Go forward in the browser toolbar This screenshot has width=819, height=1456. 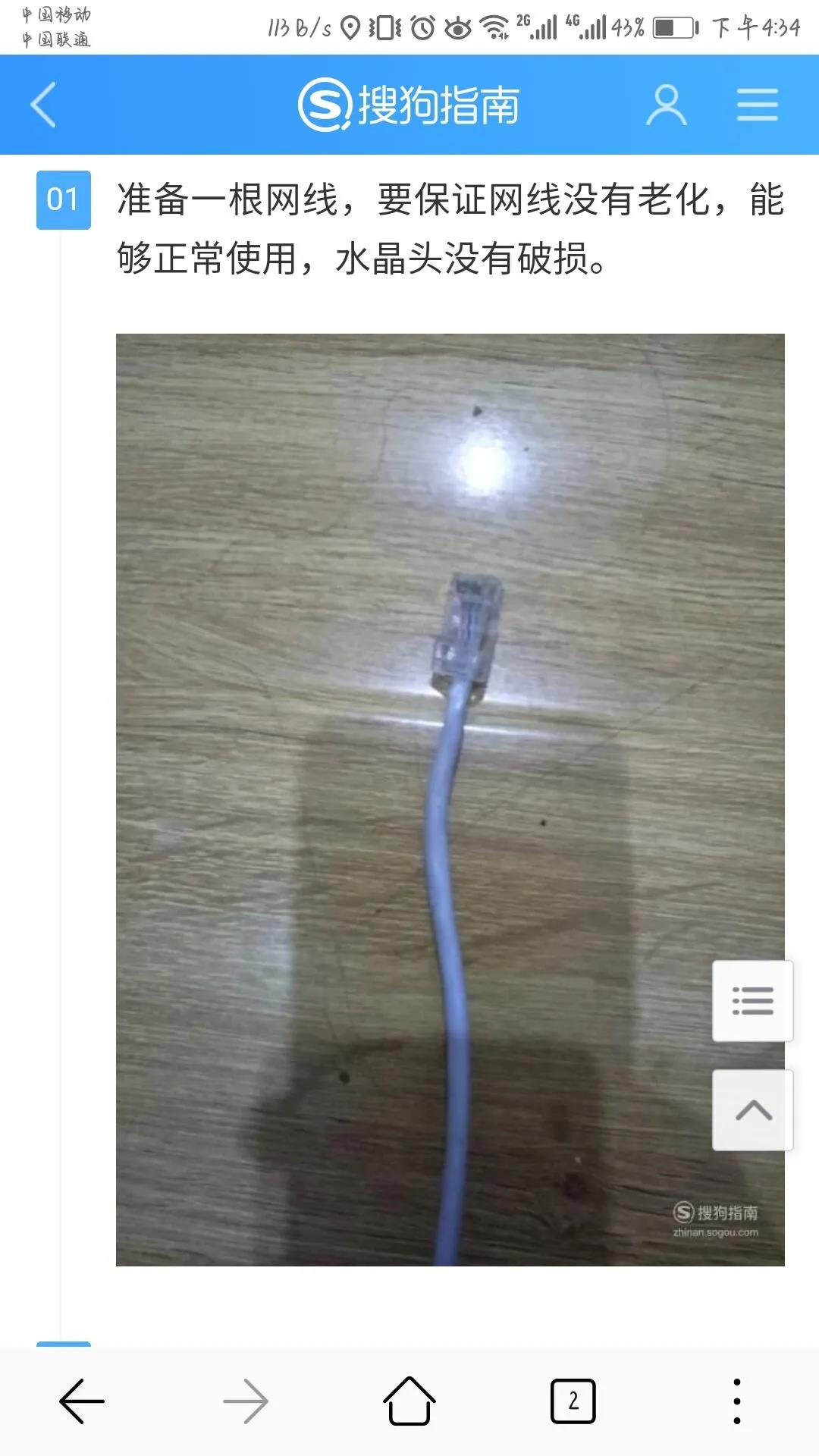(246, 1401)
